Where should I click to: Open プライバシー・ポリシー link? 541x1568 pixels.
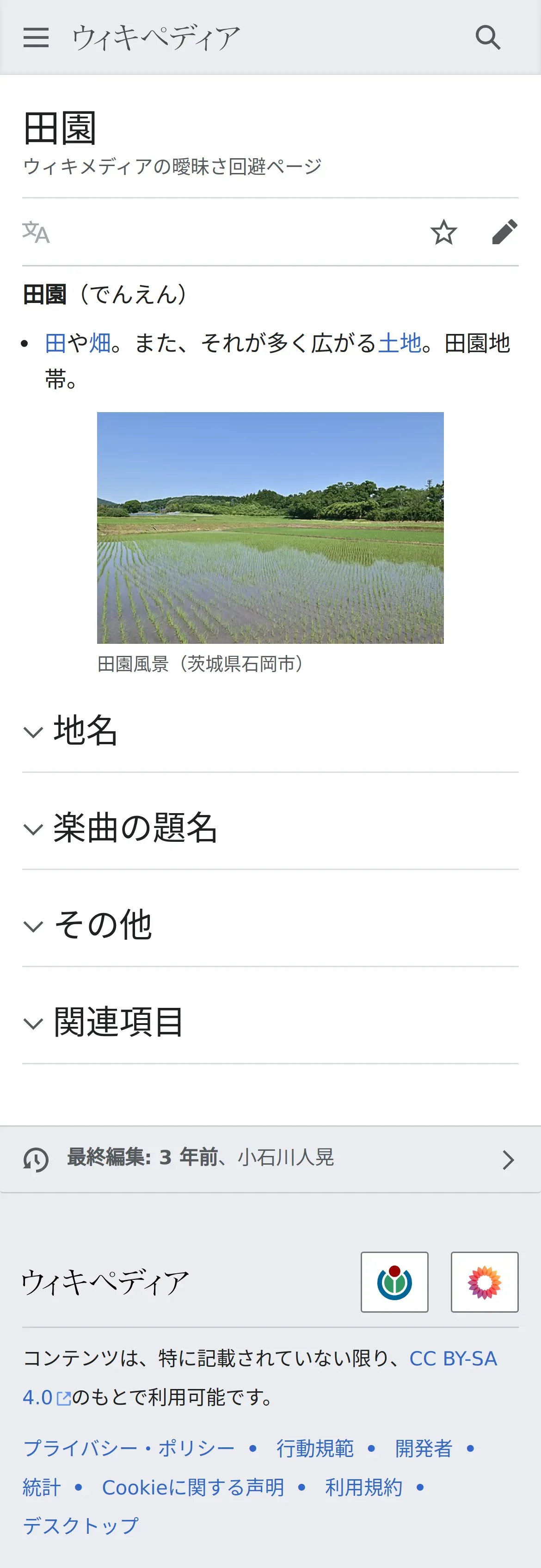click(129, 1448)
